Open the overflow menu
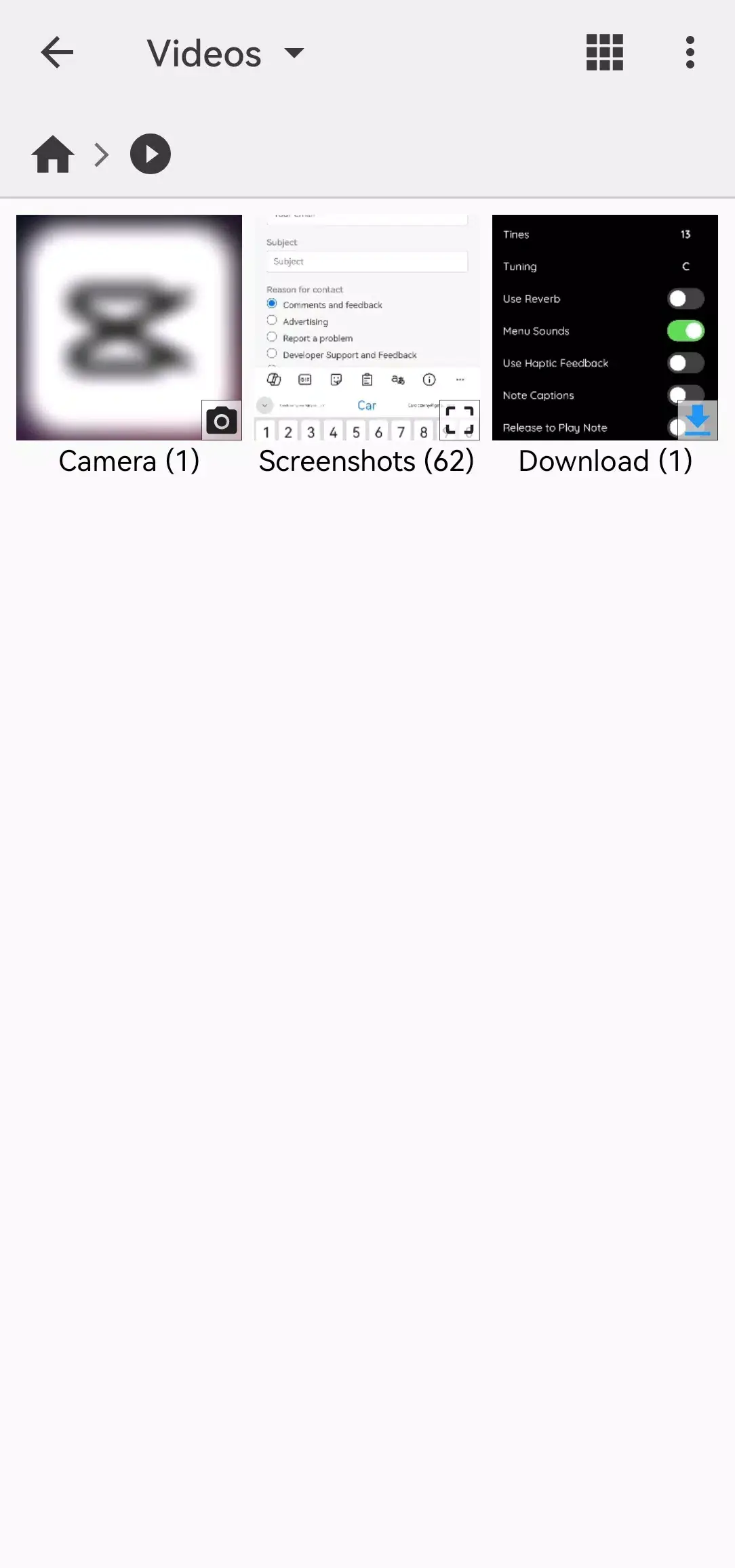The image size is (735, 1568). pyautogui.click(x=690, y=52)
